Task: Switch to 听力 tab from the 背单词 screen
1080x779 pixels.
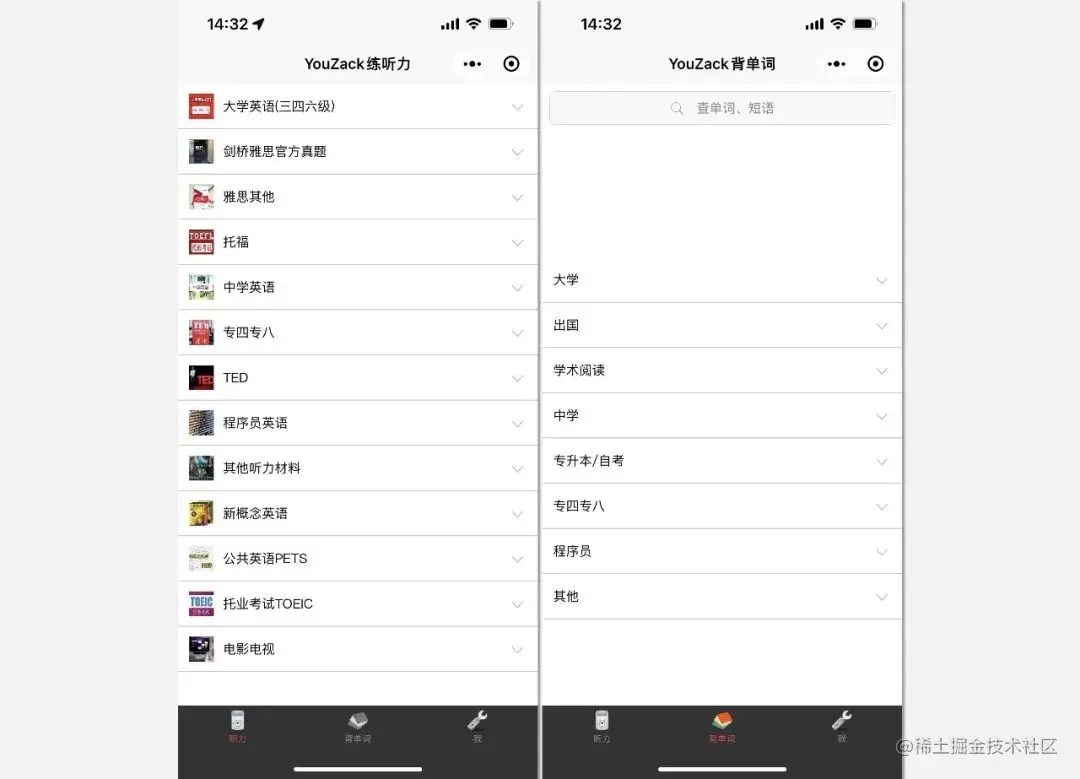Action: (x=601, y=727)
